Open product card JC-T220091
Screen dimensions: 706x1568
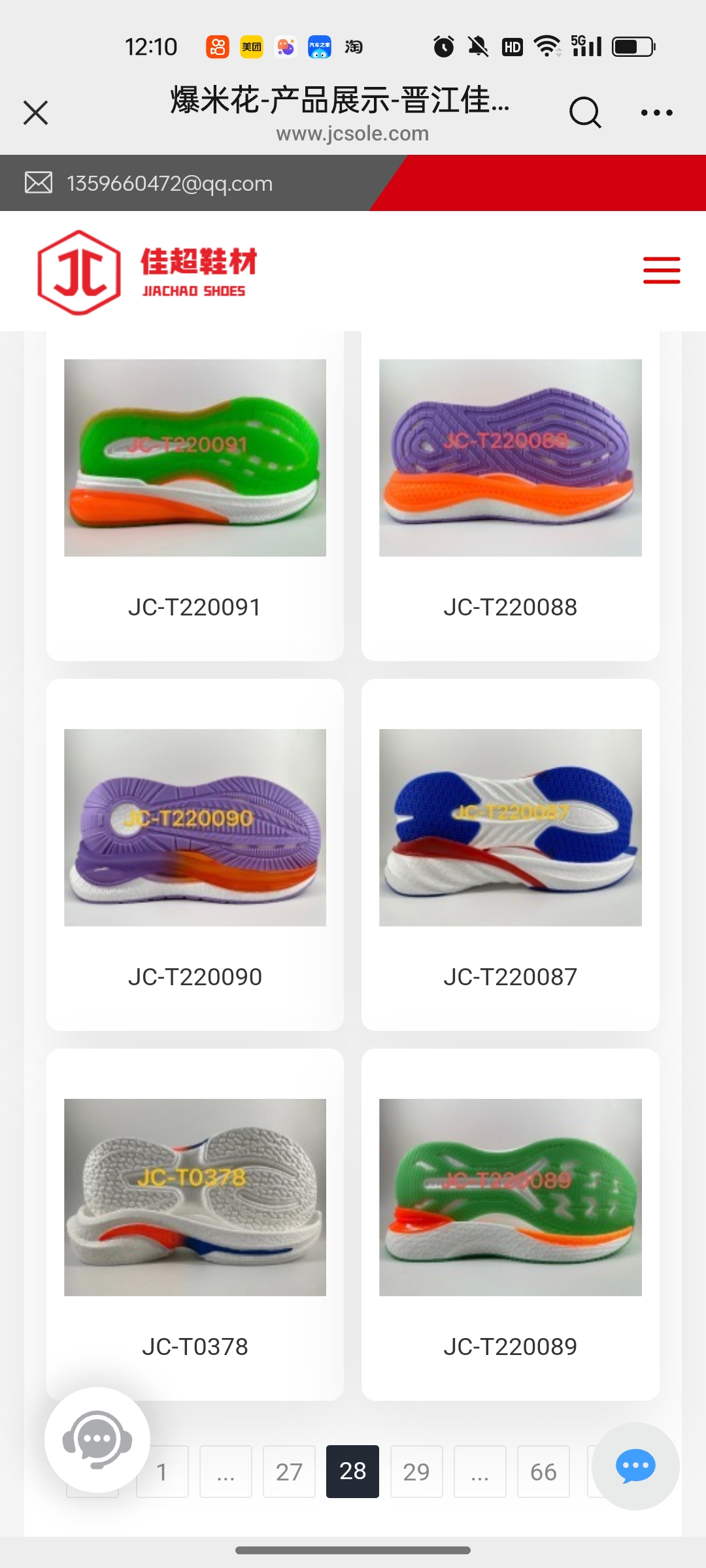195,497
